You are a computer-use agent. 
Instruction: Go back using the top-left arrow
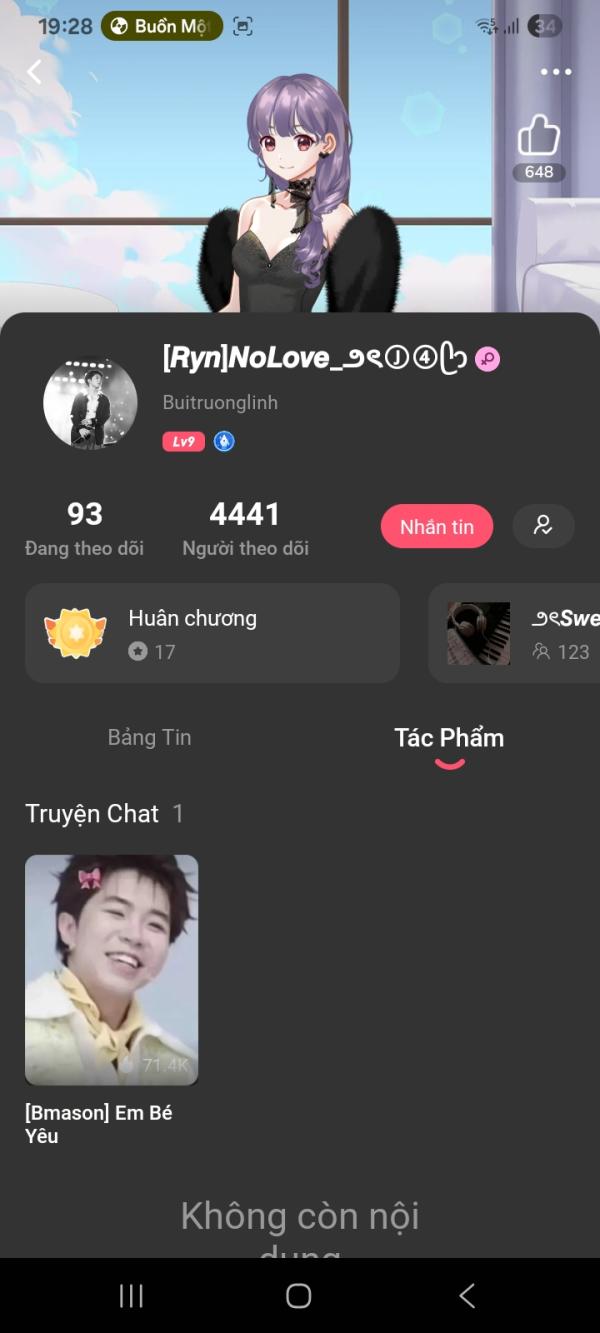pyautogui.click(x=35, y=72)
